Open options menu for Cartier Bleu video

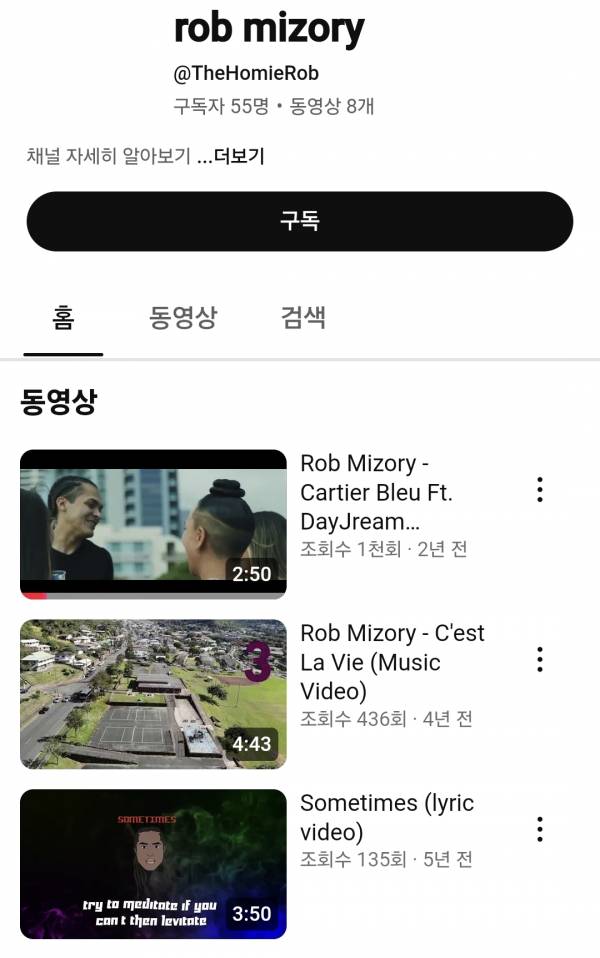click(539, 489)
